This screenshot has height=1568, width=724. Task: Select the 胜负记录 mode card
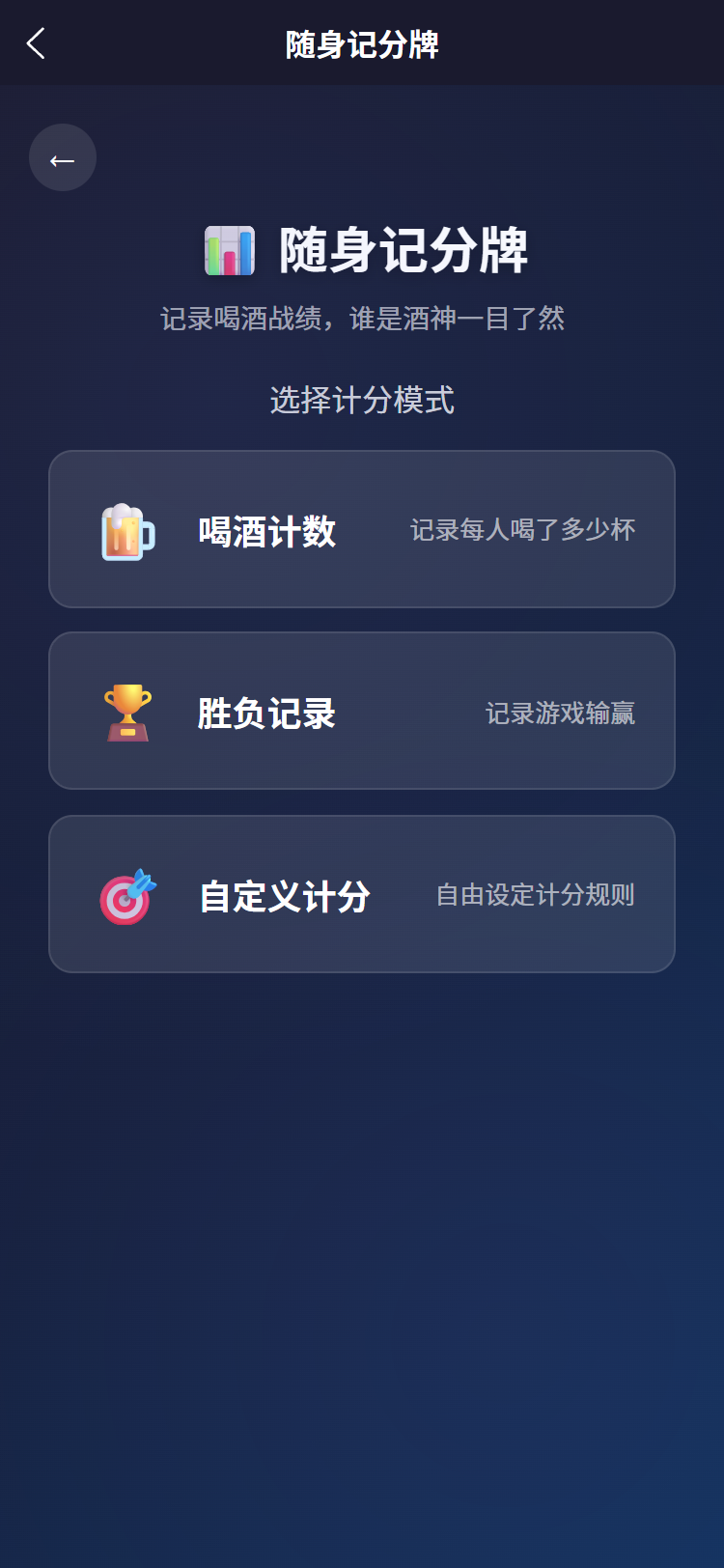tap(362, 711)
